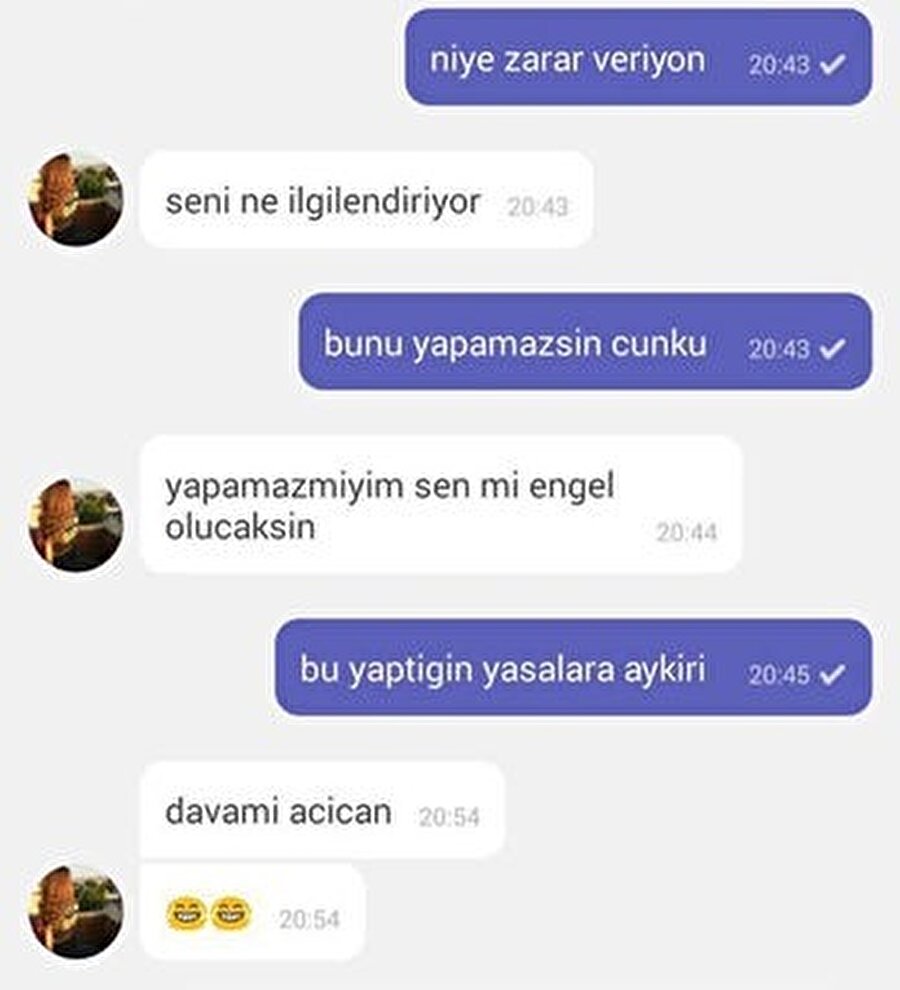
Task: Open sender's avatar beside "seni ne ilgilendiriyor"
Action: pyautogui.click(x=76, y=201)
